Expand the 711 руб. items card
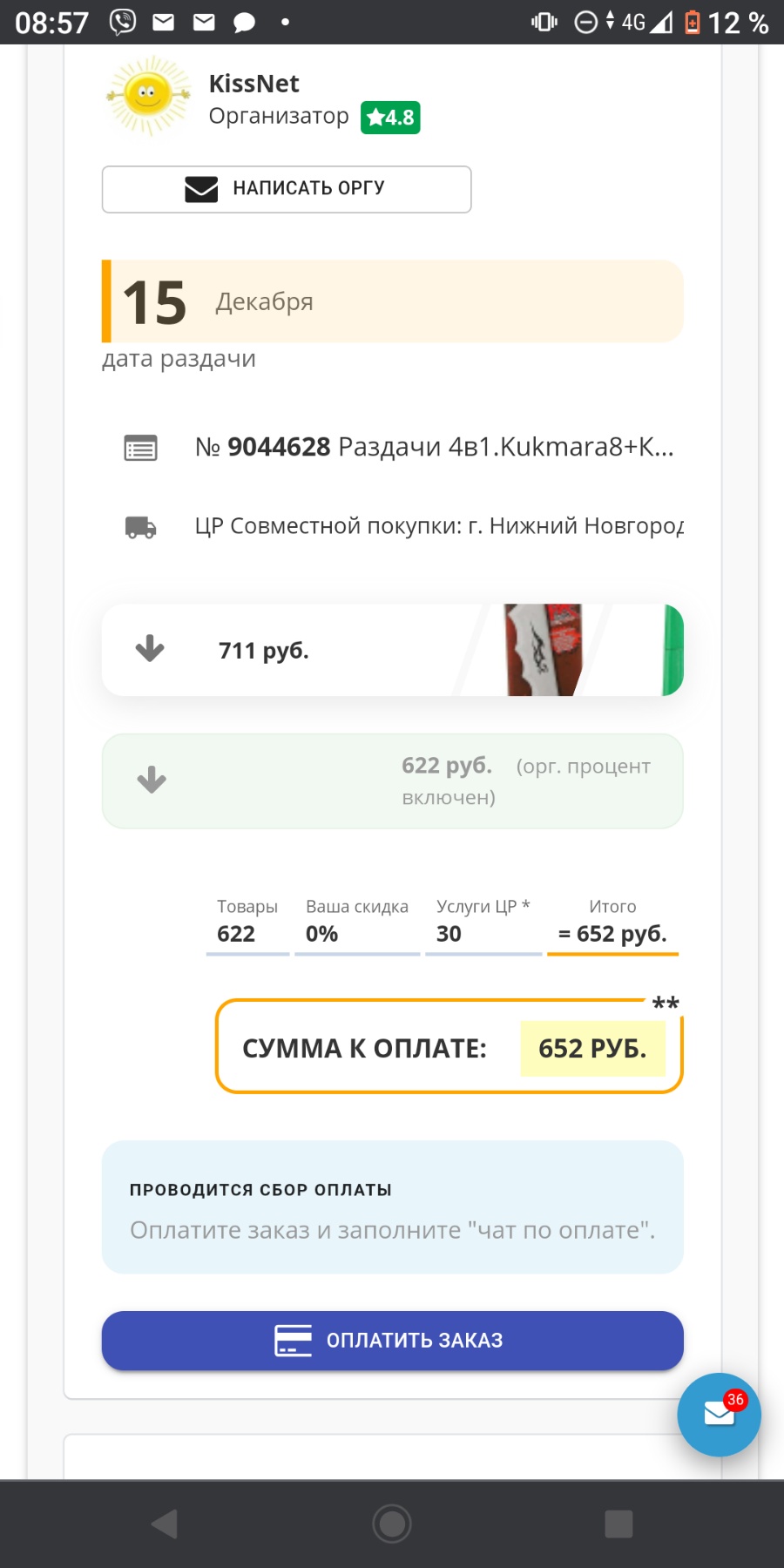Screen dimensions: 784x1568 coord(150,649)
